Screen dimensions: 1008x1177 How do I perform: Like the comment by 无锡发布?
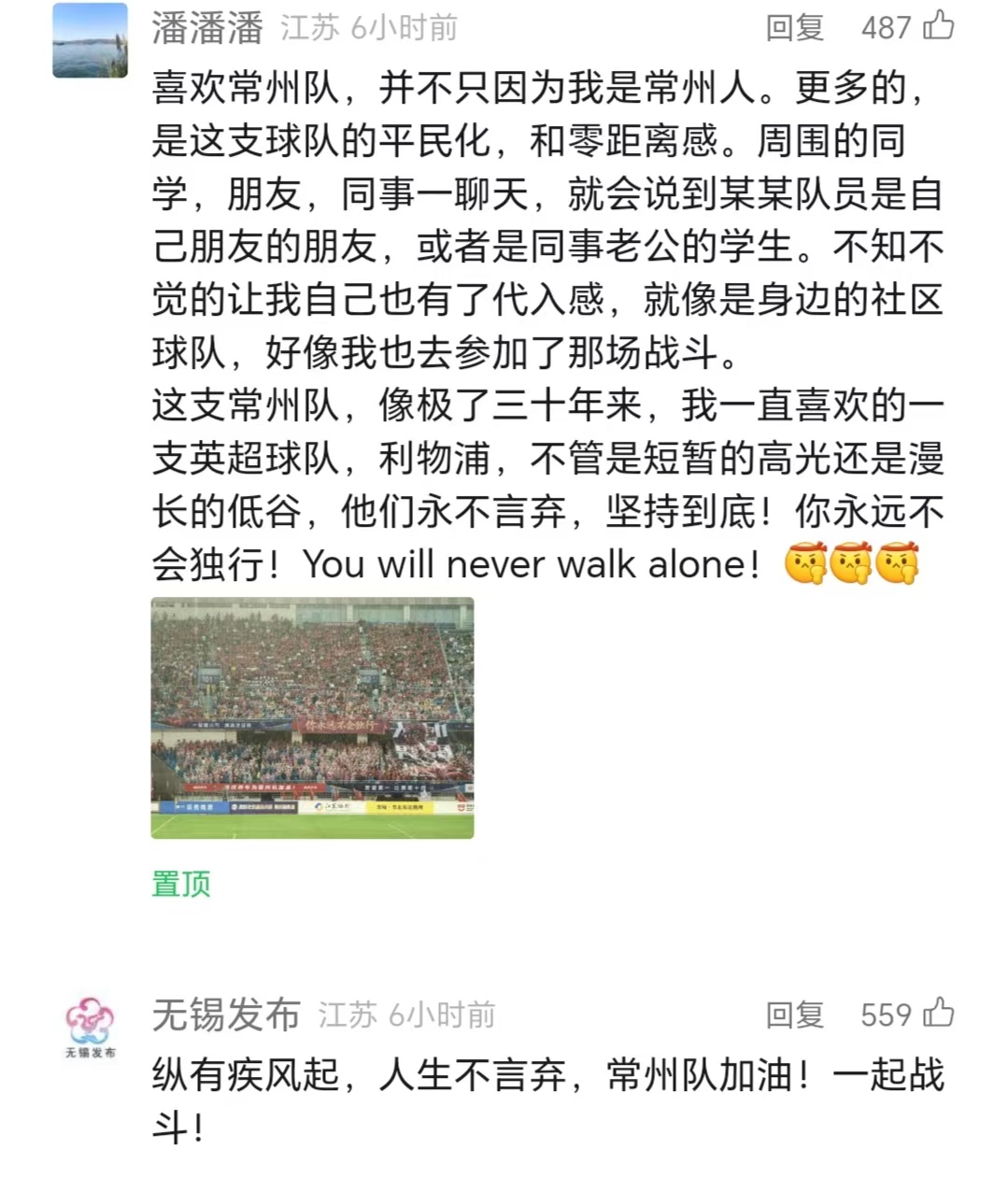click(x=938, y=1014)
